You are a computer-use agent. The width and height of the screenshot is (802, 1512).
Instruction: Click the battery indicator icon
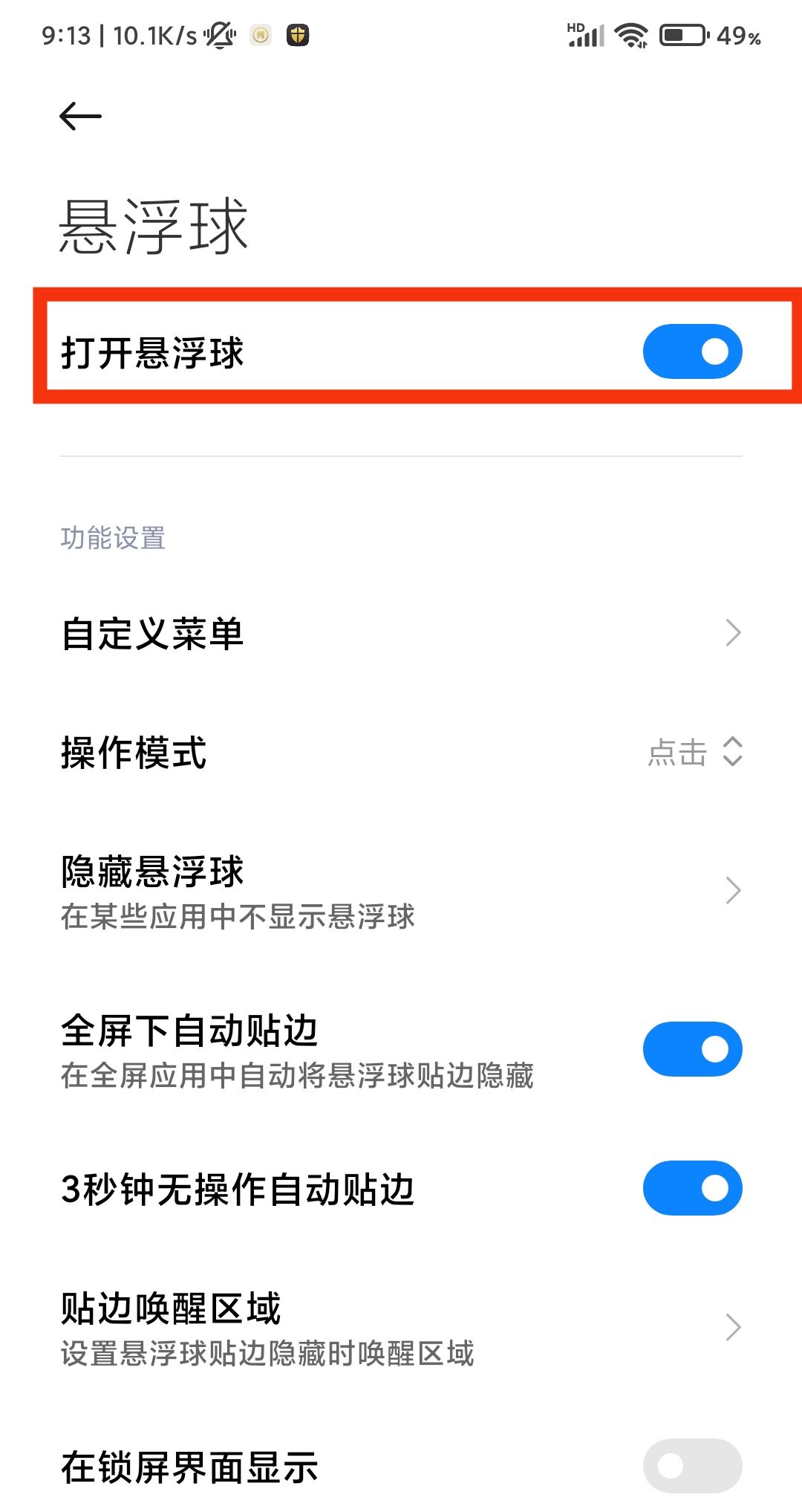tap(684, 34)
